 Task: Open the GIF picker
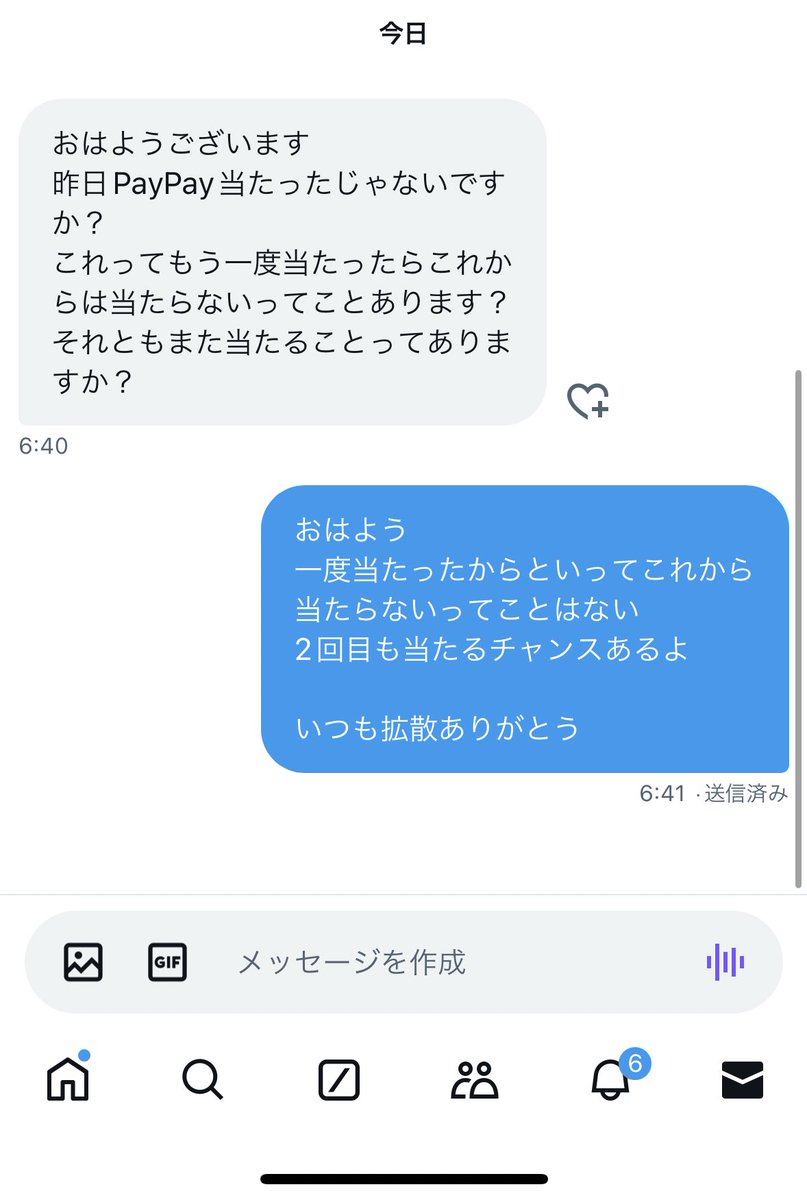167,962
